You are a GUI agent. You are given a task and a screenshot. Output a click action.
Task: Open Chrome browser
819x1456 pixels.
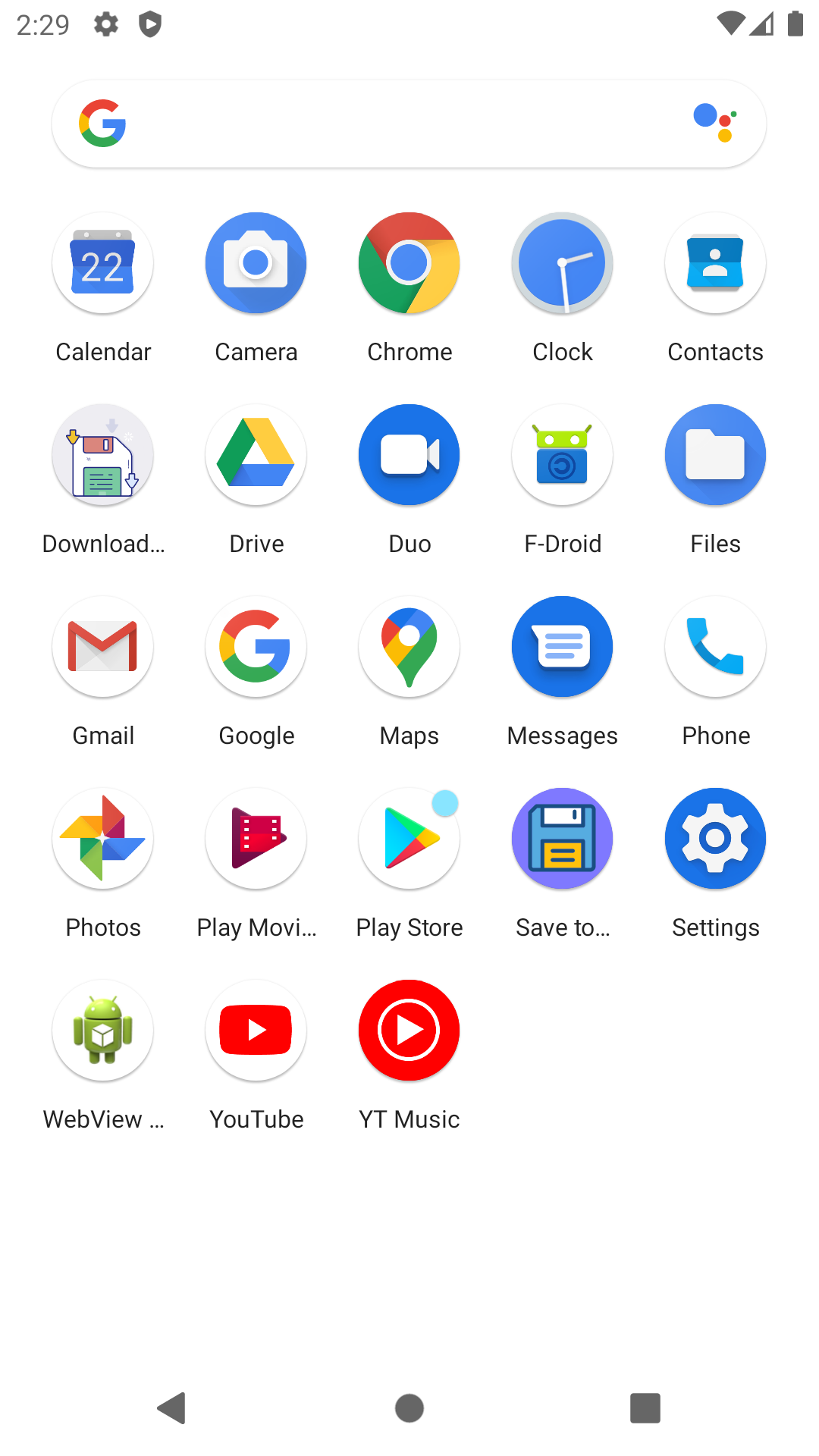point(409,263)
